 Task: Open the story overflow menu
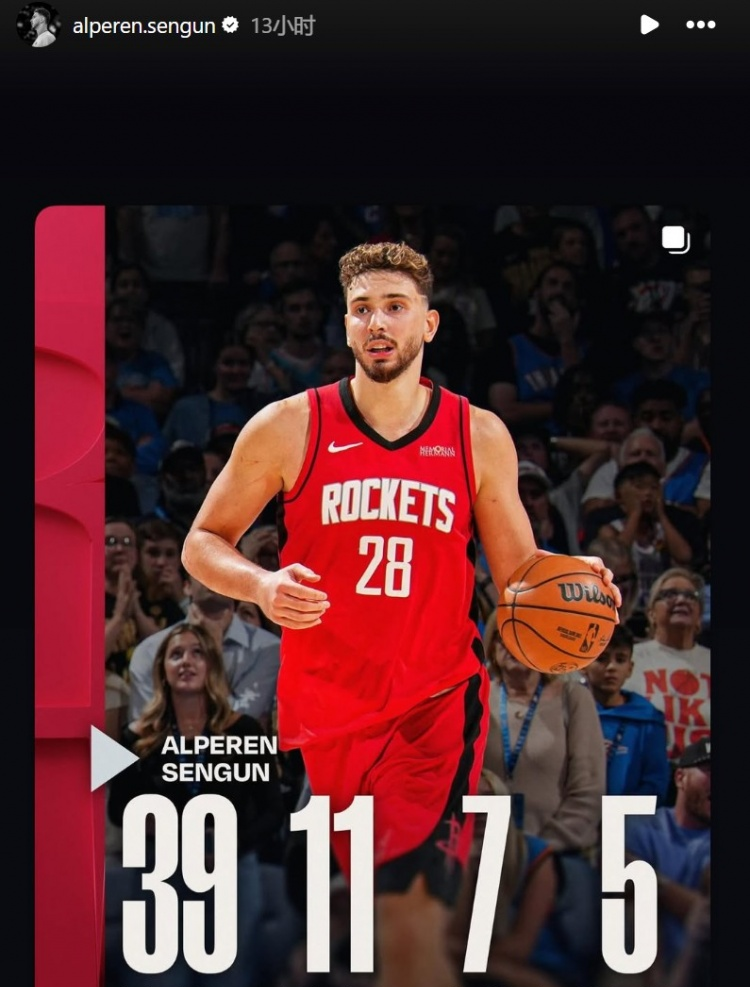701,25
